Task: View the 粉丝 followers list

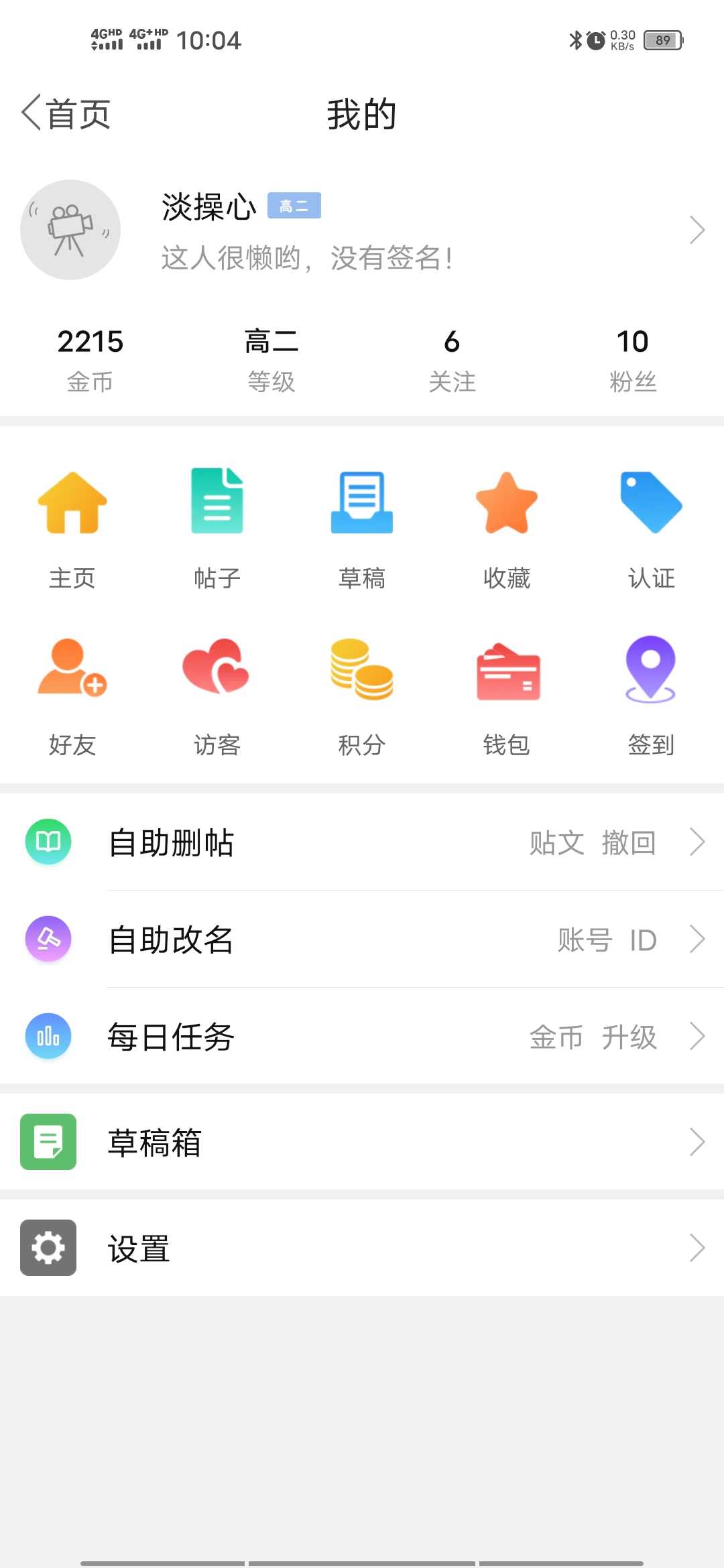Action: tap(633, 361)
